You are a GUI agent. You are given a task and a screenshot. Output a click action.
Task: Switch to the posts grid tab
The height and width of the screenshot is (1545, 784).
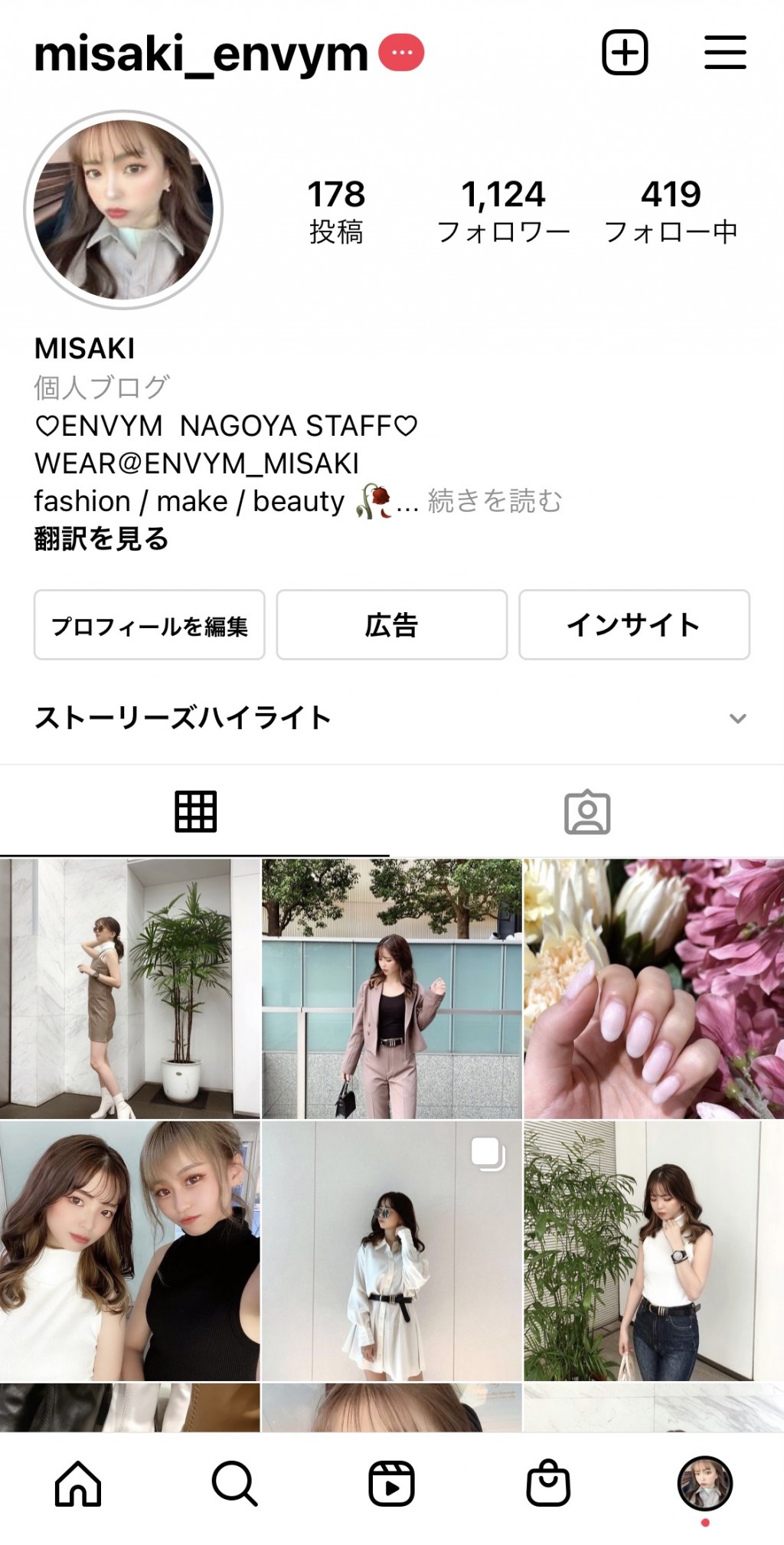(x=195, y=812)
